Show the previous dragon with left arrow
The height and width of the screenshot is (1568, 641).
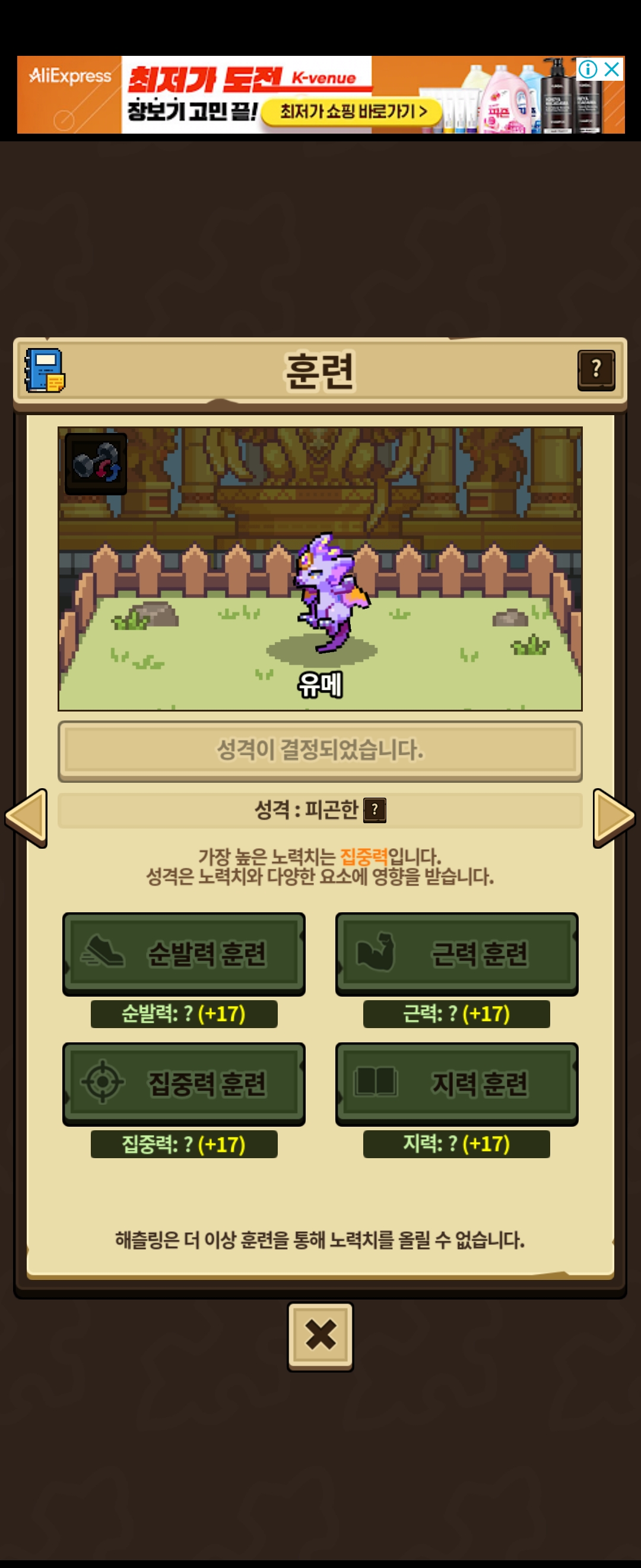click(26, 817)
